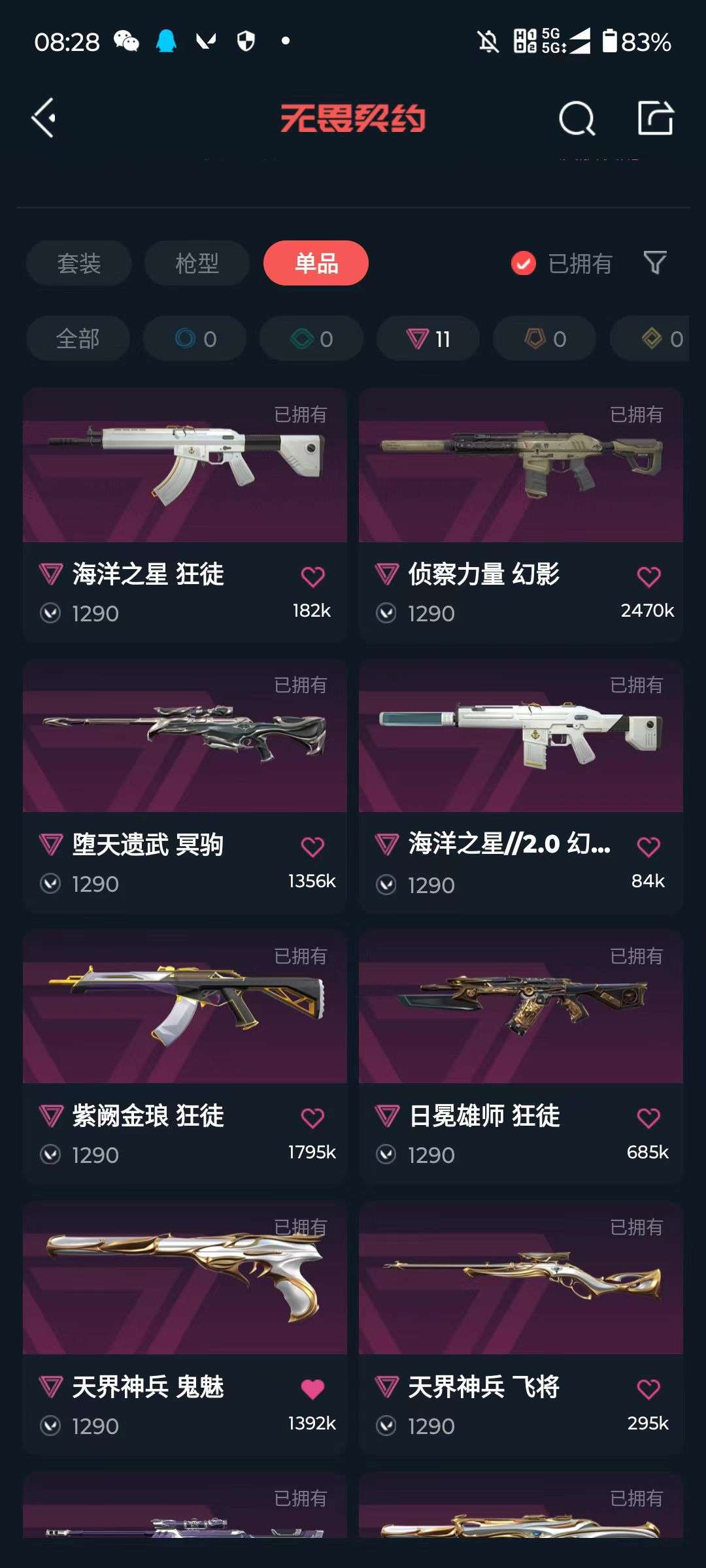Image resolution: width=706 pixels, height=1568 pixels.
Task: Switch to the 套装 tab
Action: (x=78, y=263)
